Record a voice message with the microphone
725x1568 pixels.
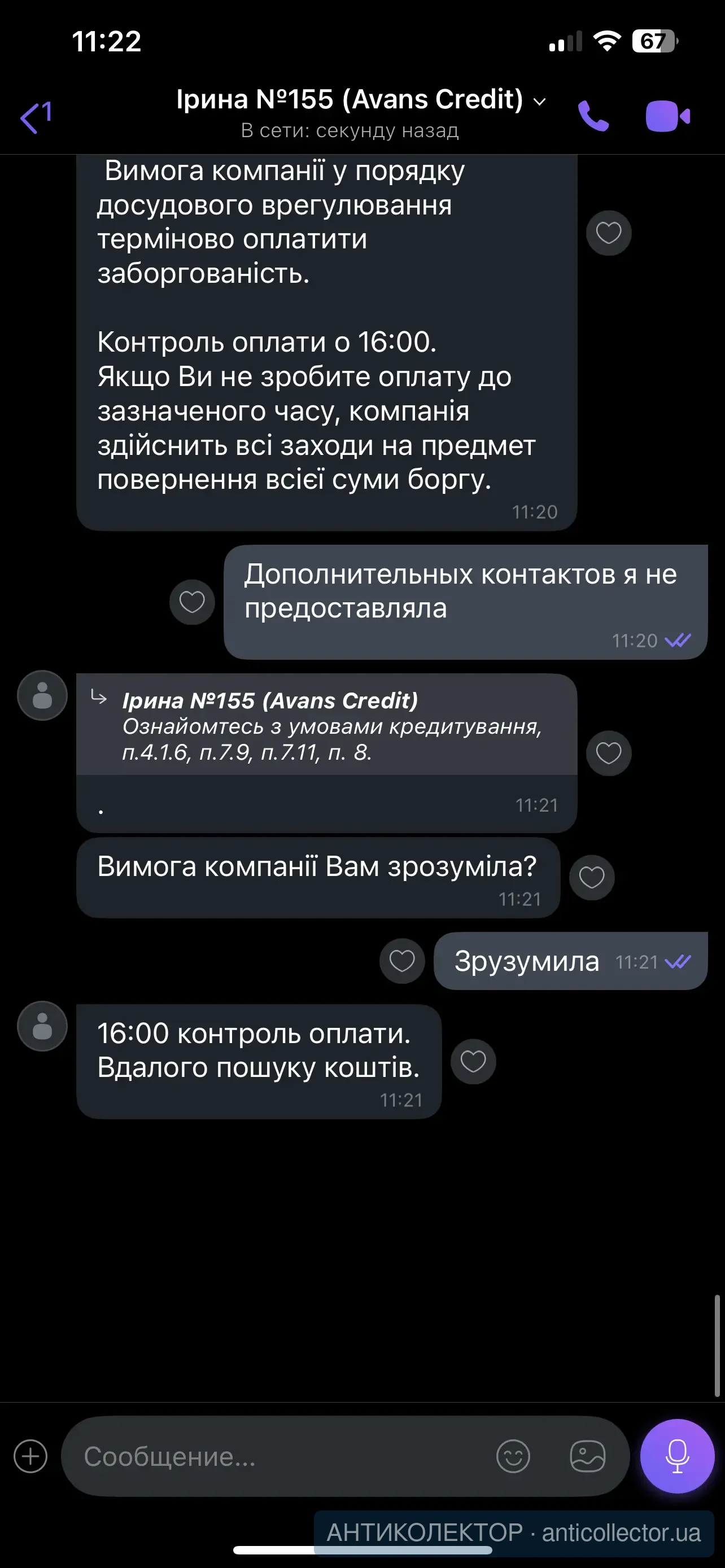pos(677,1457)
